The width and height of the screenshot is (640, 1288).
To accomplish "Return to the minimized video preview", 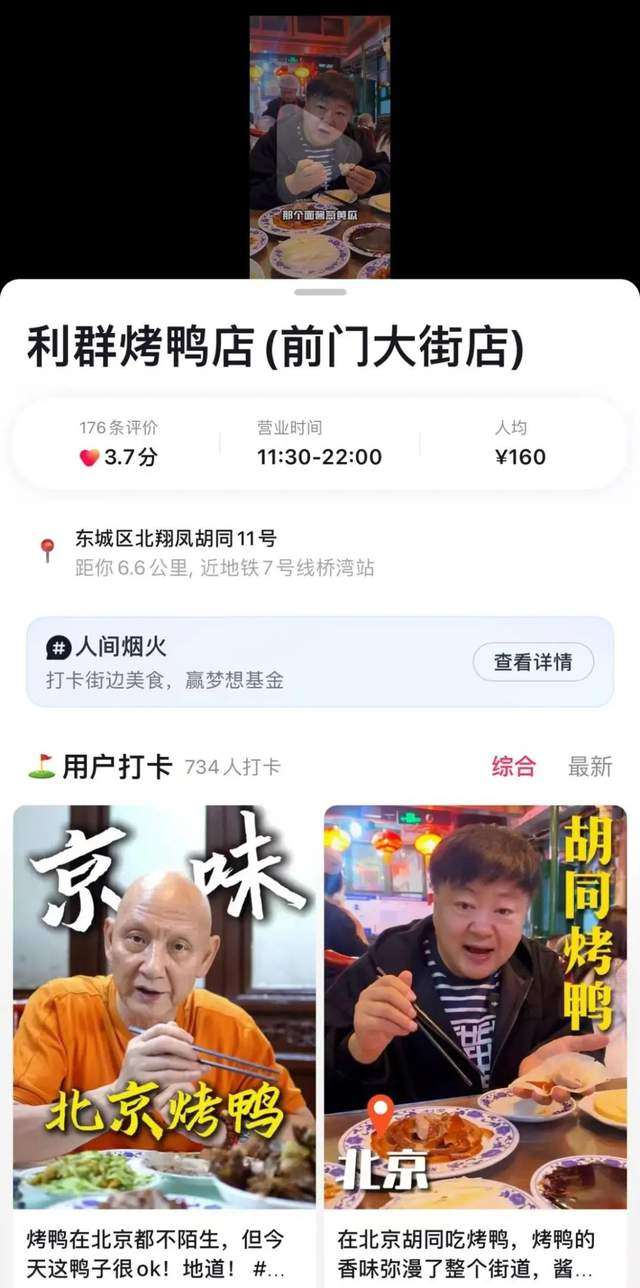I will pos(320,147).
